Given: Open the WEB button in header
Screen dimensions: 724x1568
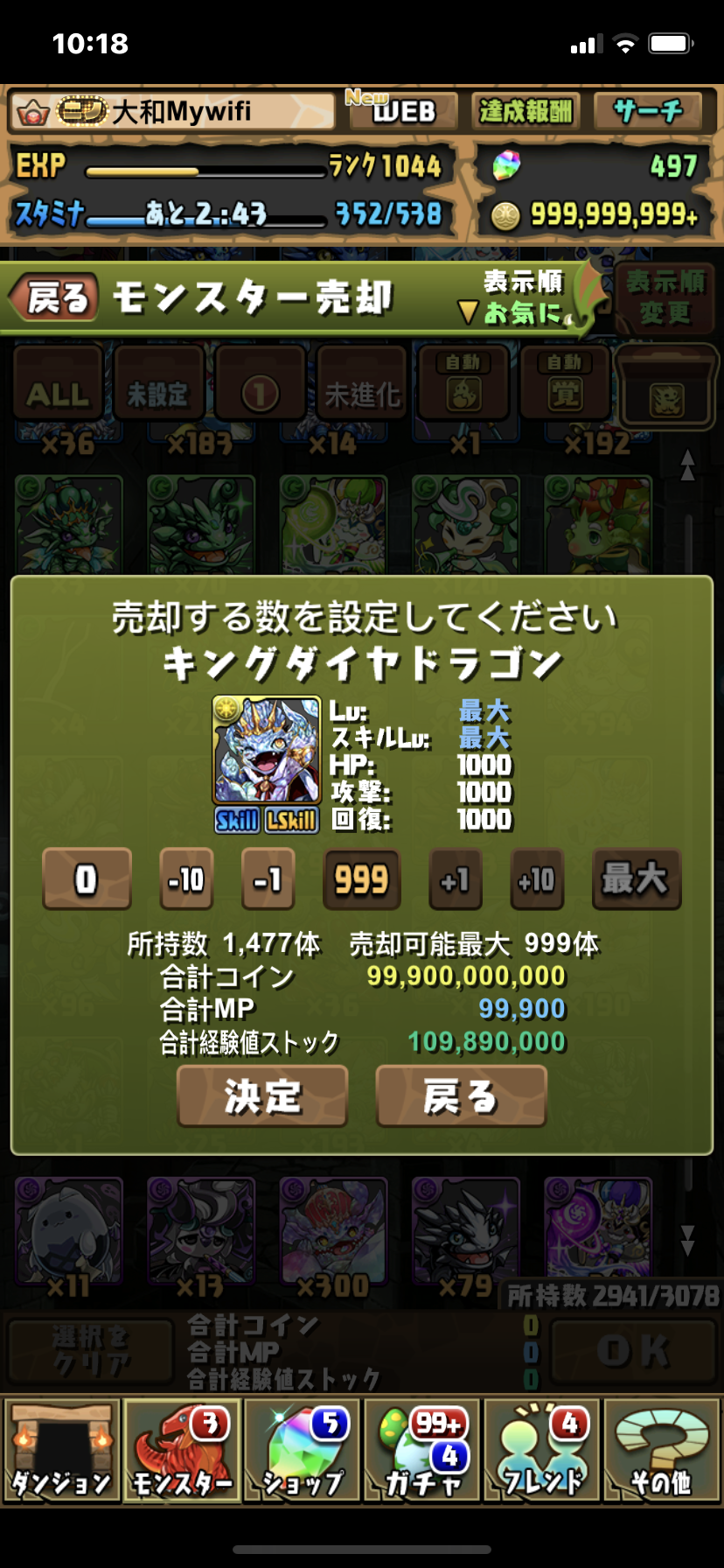Looking at the screenshot, I should click(x=402, y=111).
